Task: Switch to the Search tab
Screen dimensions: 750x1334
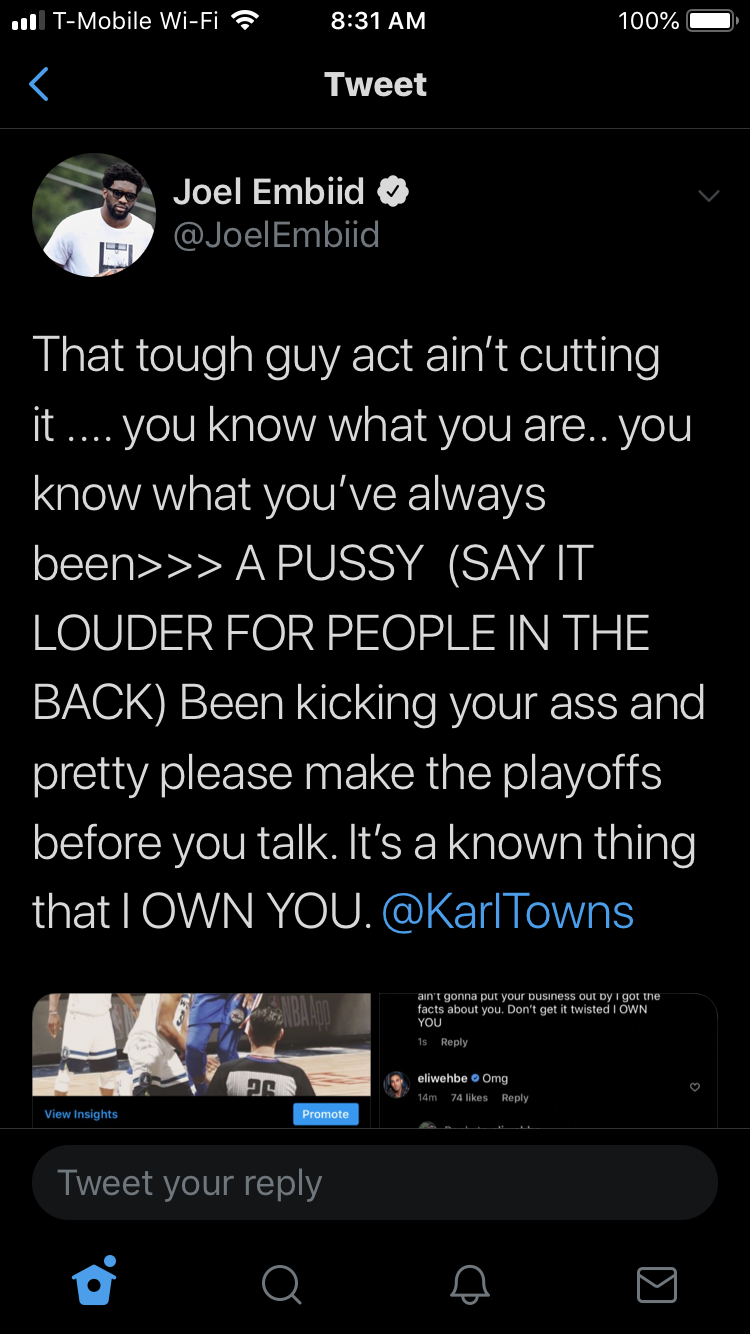Action: tap(281, 1284)
